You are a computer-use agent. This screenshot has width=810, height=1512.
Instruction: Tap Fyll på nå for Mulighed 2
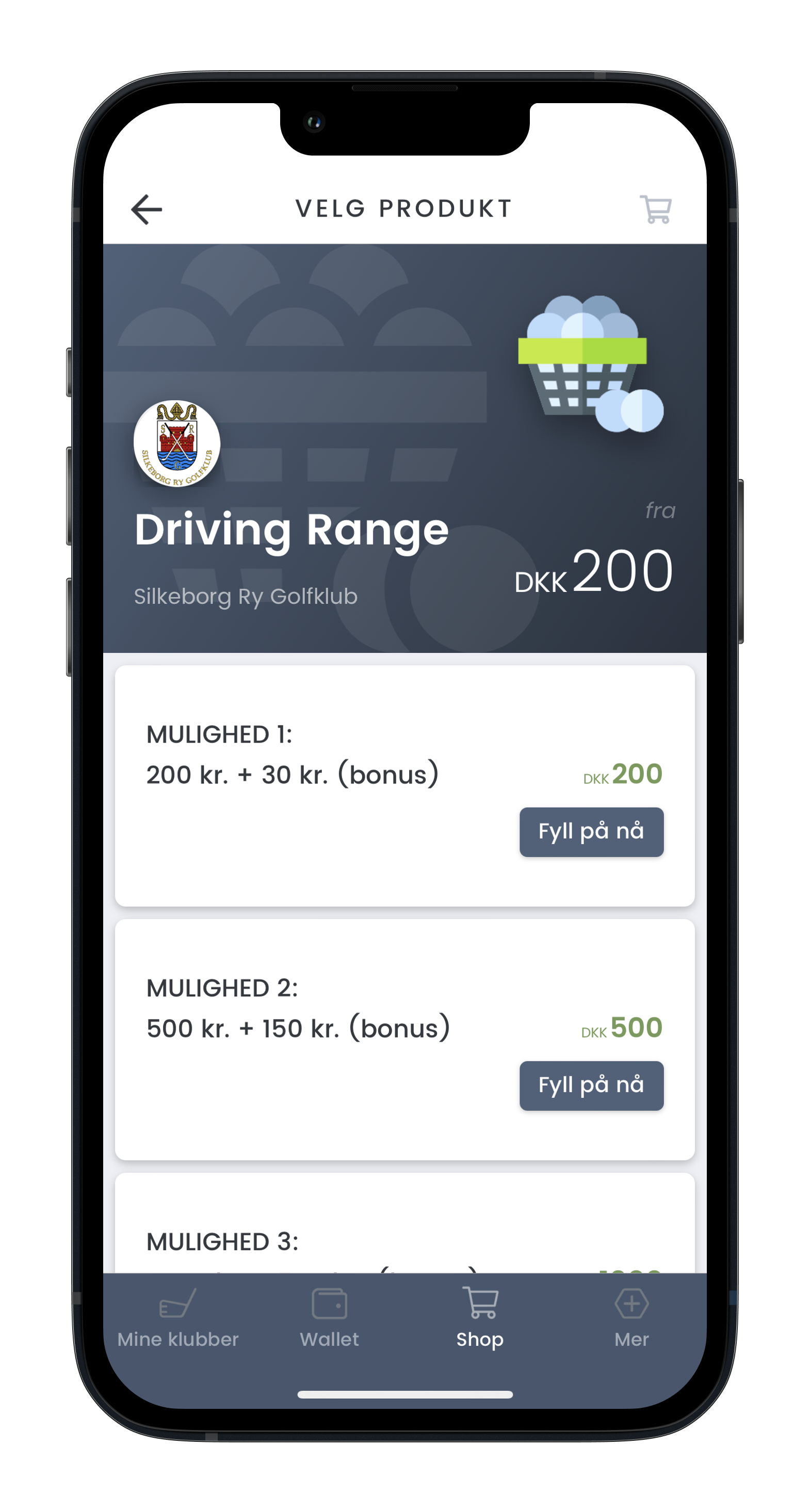click(x=591, y=1086)
